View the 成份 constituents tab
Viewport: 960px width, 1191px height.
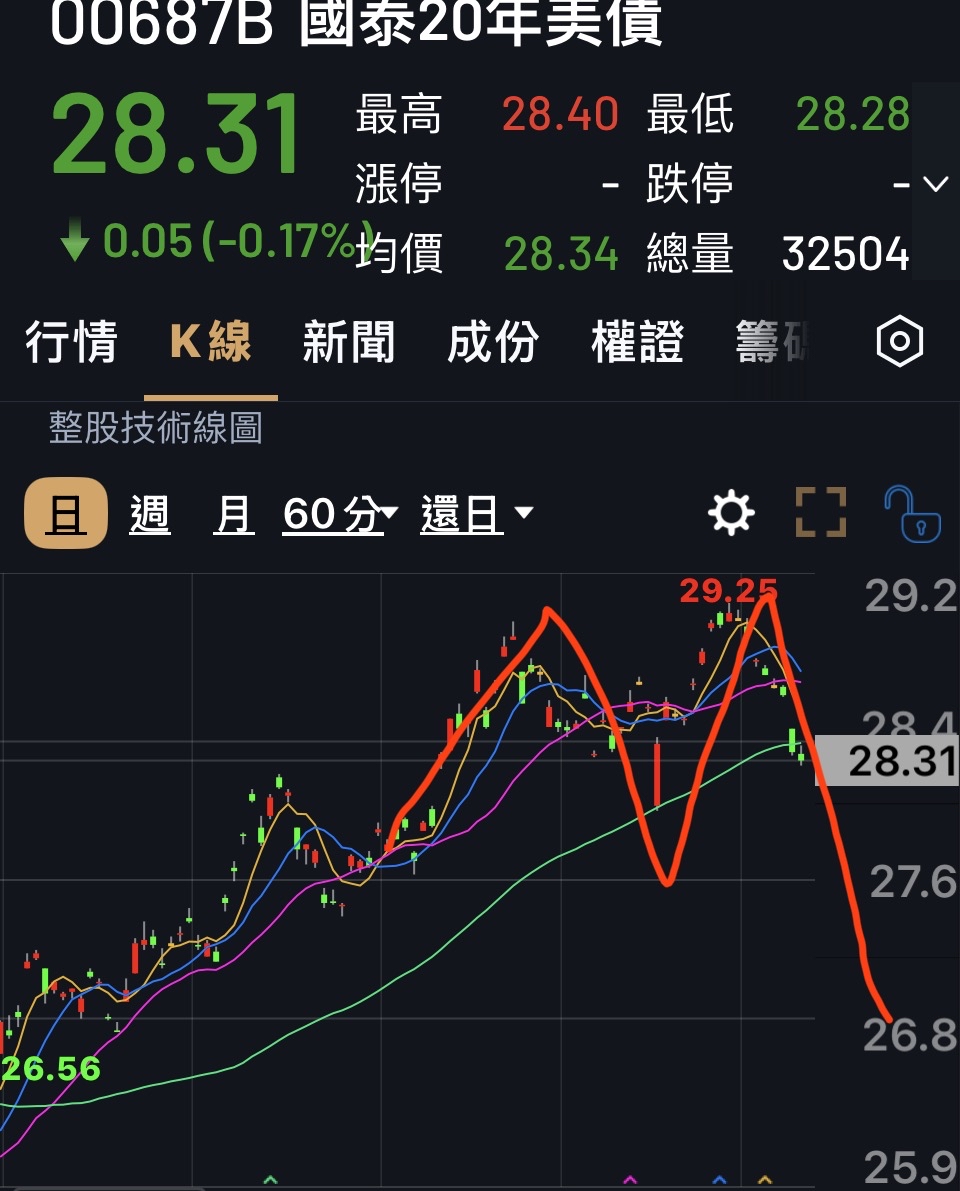493,341
